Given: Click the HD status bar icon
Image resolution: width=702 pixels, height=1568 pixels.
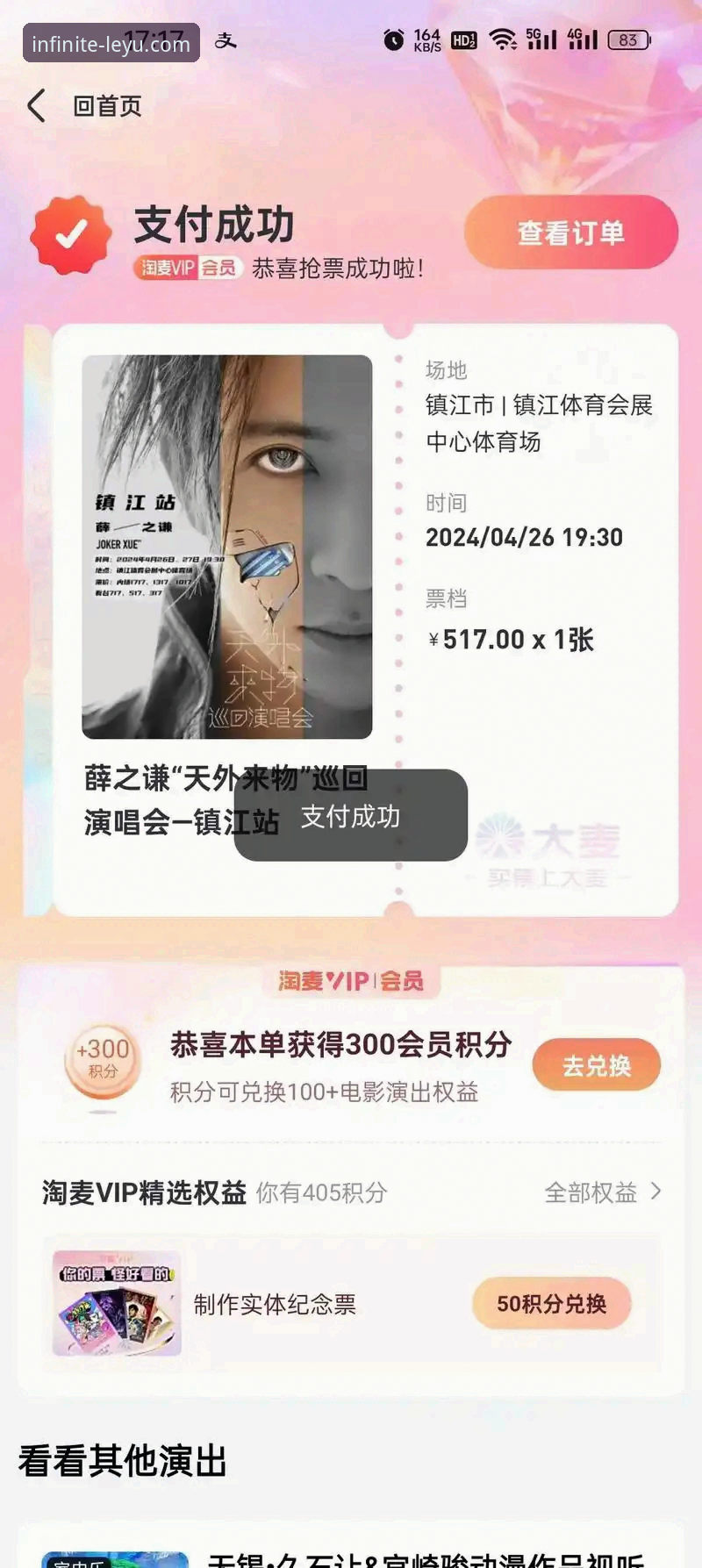Looking at the screenshot, I should (462, 39).
